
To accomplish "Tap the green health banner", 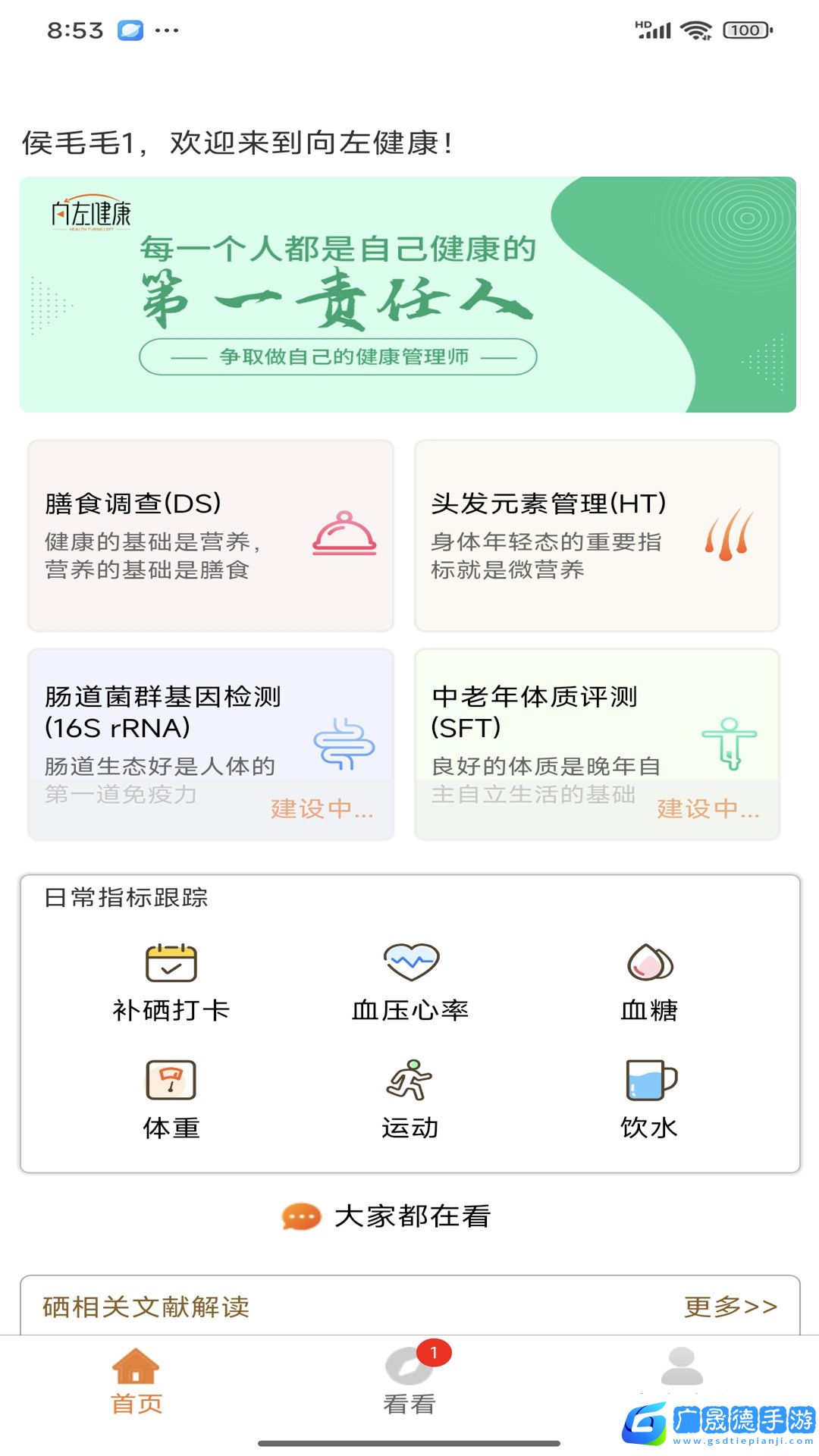I will click(x=408, y=294).
